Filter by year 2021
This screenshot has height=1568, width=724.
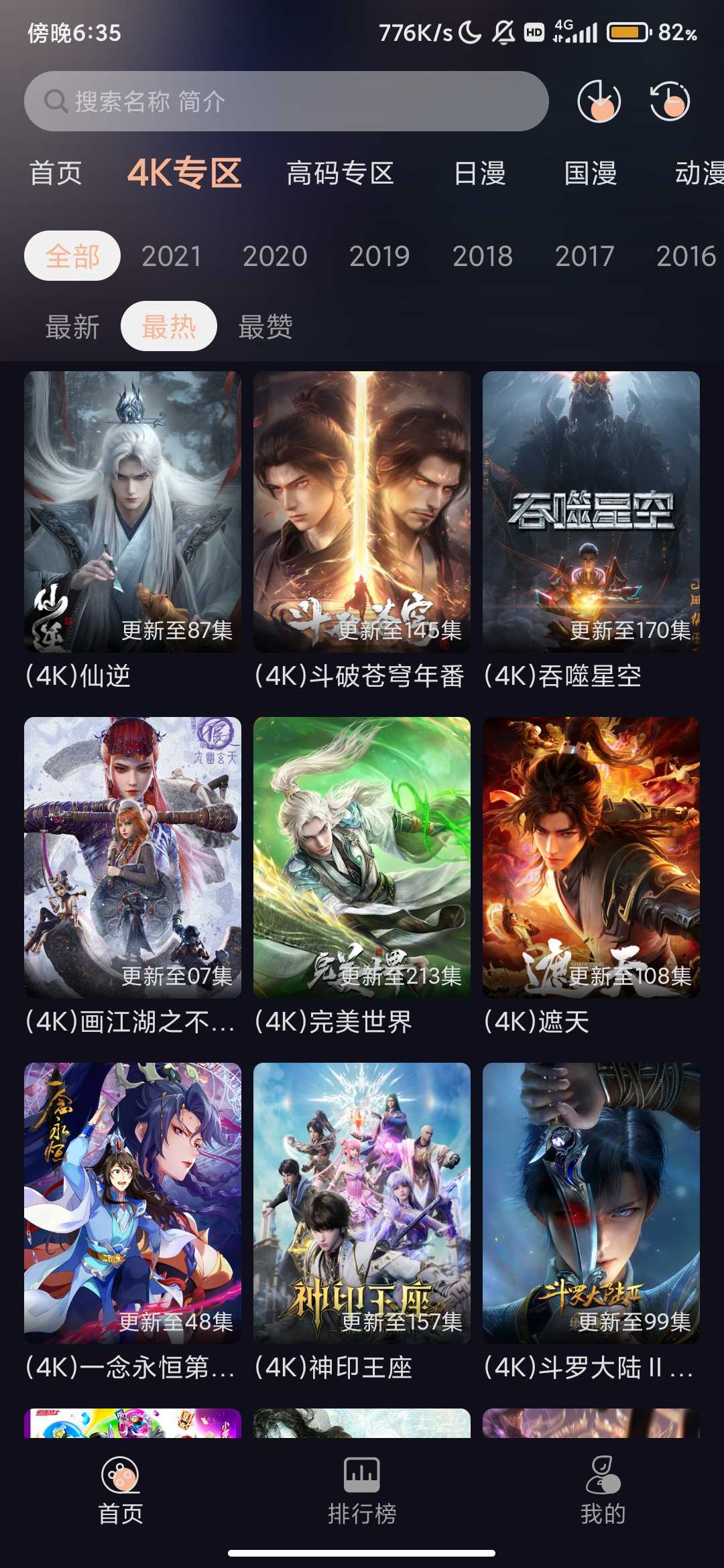pos(172,257)
